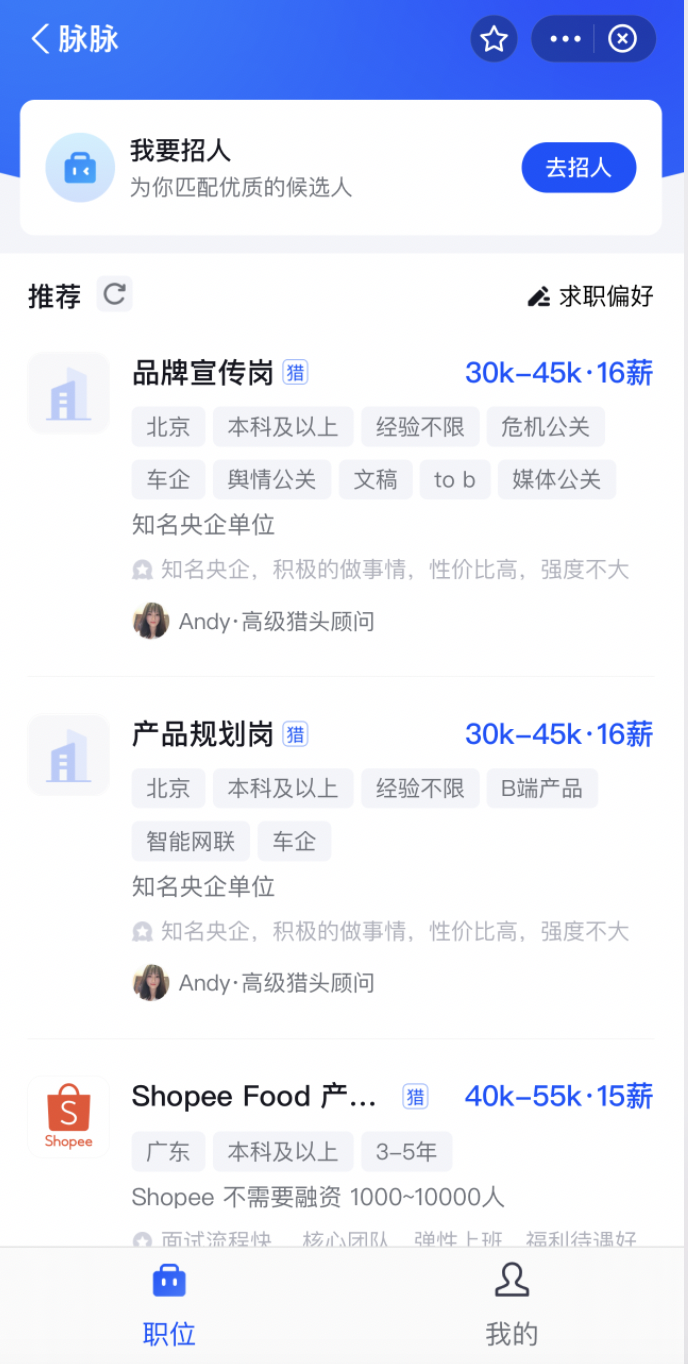
Task: Switch to the 我的 tab
Action: [x=512, y=1304]
